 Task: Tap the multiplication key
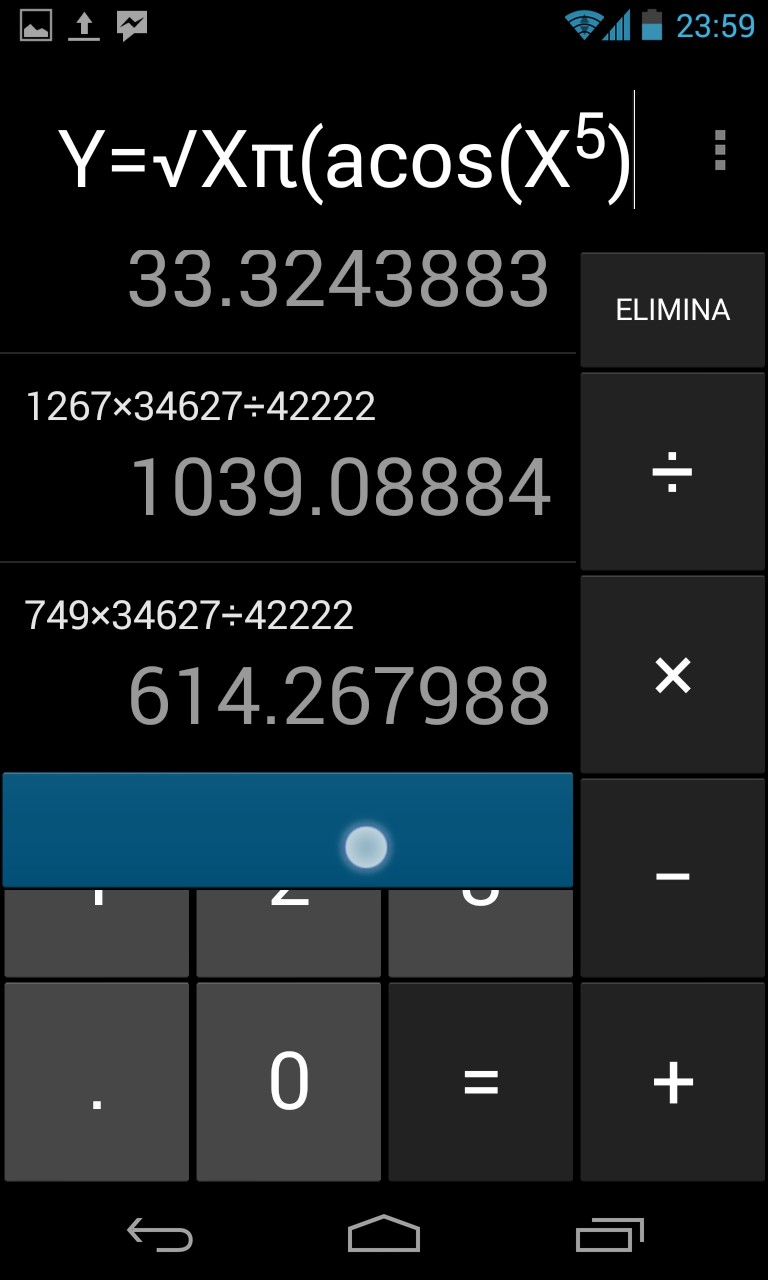(x=672, y=675)
